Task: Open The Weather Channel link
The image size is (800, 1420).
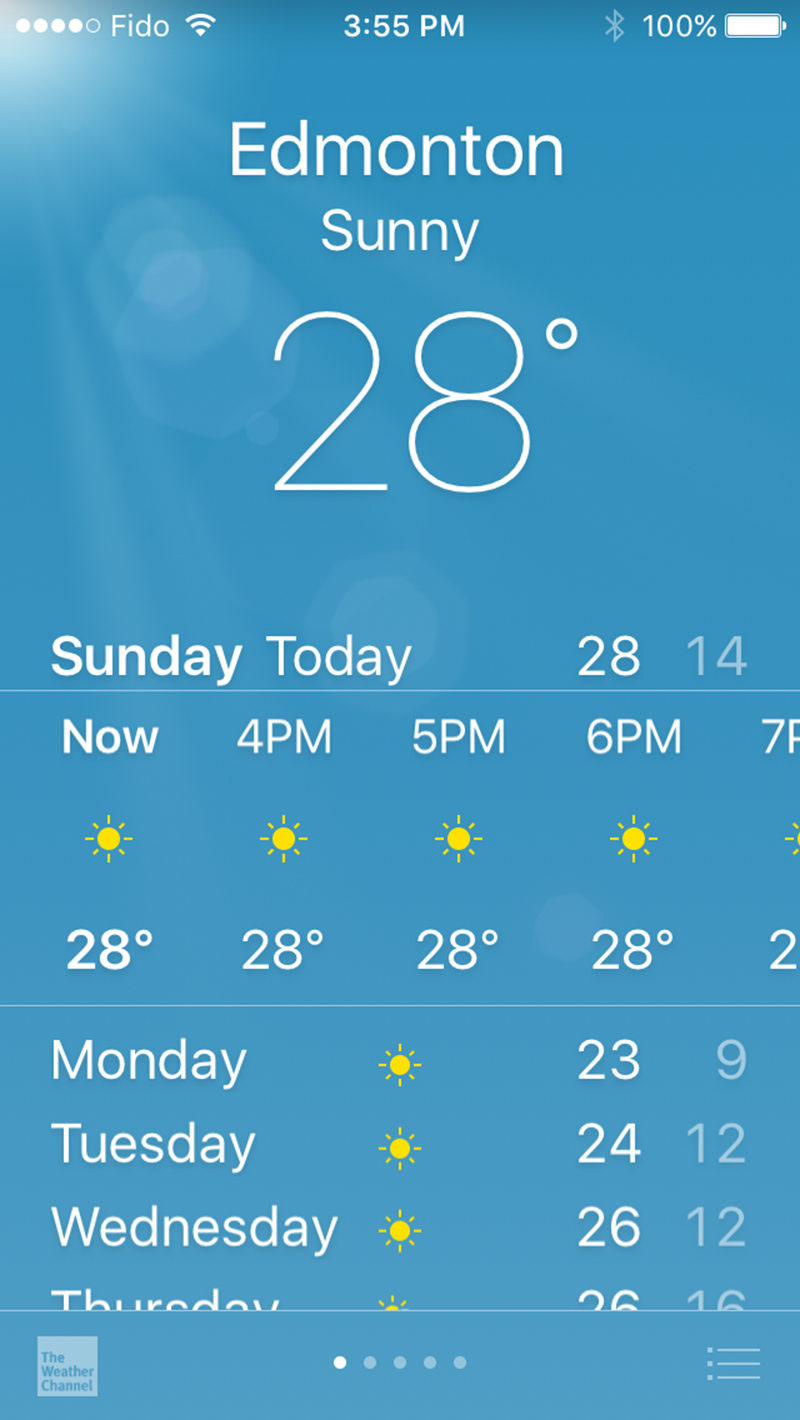Action: coord(68,1366)
